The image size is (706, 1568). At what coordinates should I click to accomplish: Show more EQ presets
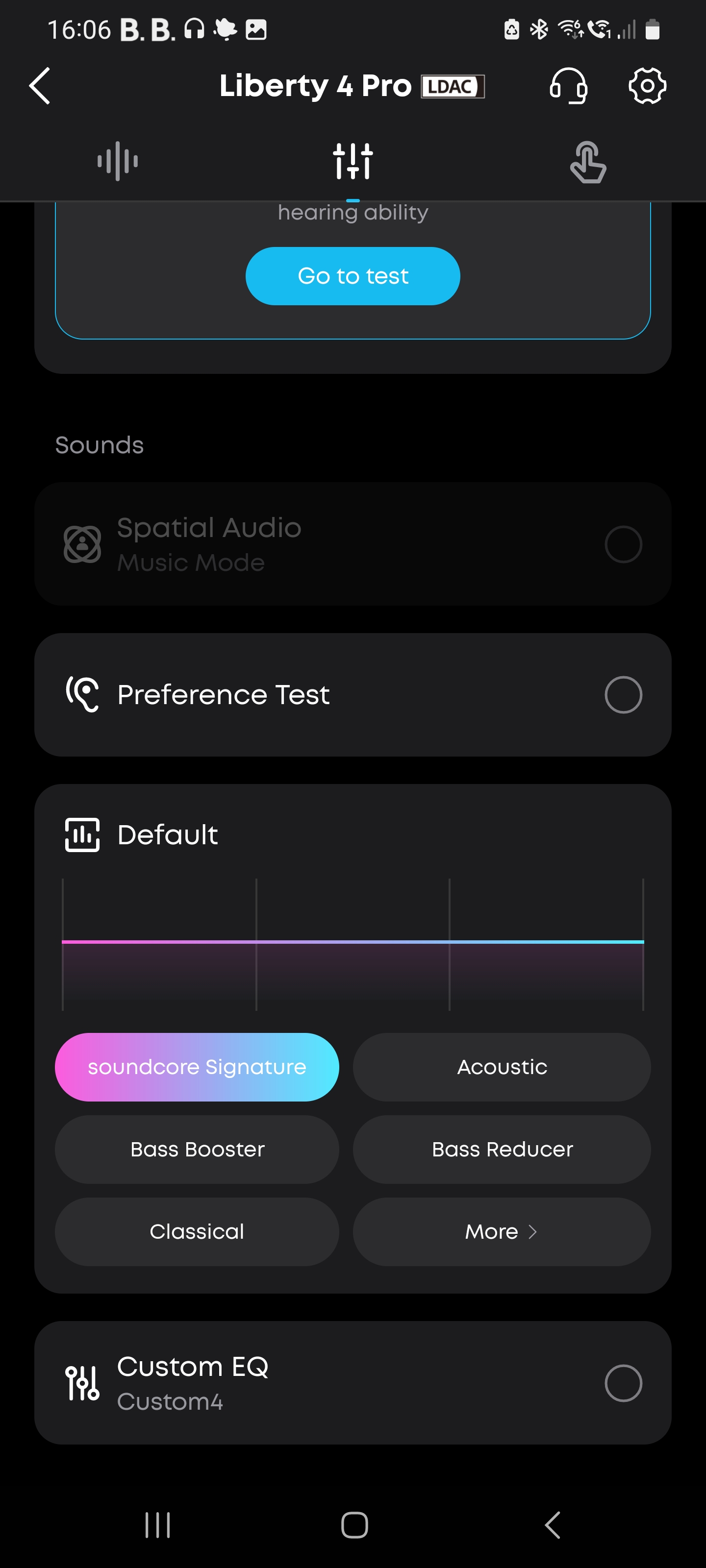click(x=502, y=1231)
